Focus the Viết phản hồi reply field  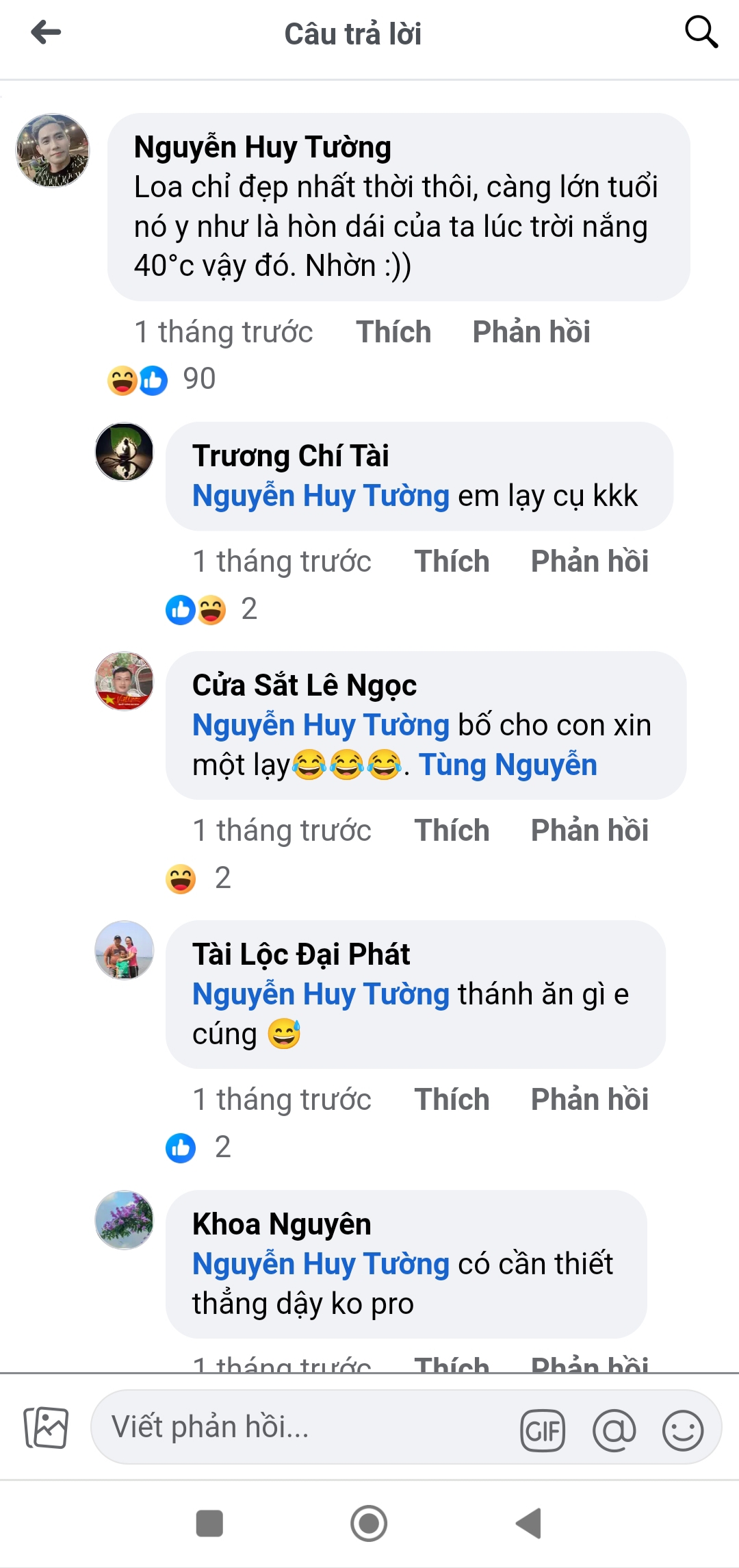(301, 1428)
